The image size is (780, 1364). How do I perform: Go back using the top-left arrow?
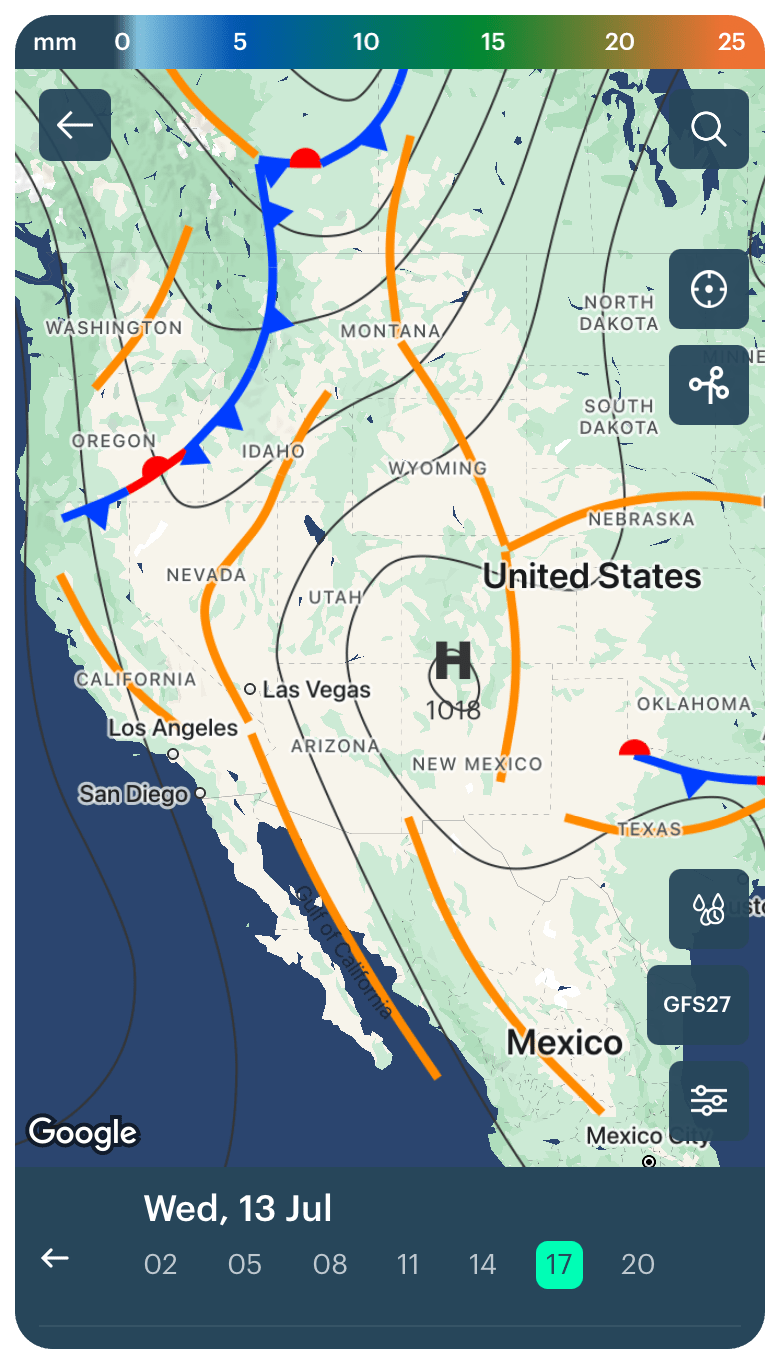pos(75,125)
